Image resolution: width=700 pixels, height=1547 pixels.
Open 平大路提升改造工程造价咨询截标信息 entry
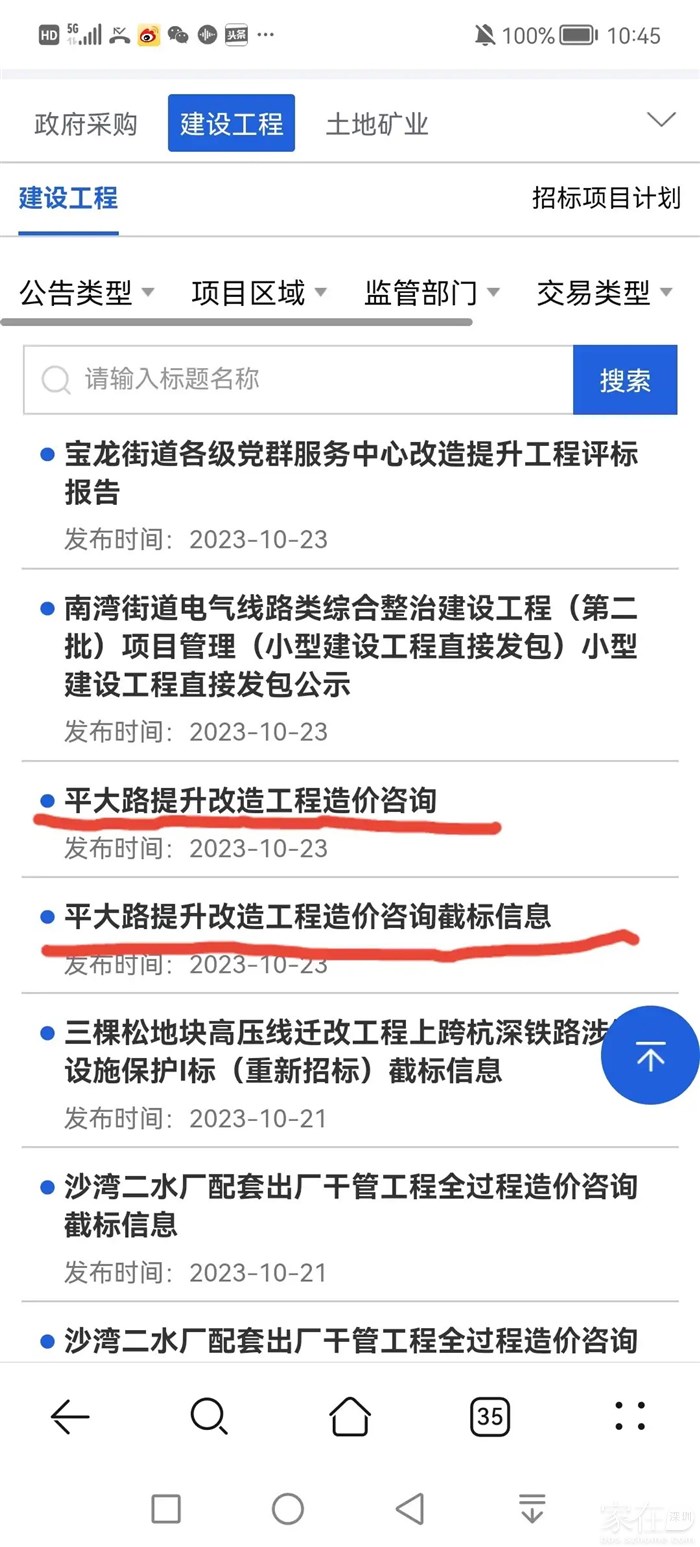(x=307, y=916)
